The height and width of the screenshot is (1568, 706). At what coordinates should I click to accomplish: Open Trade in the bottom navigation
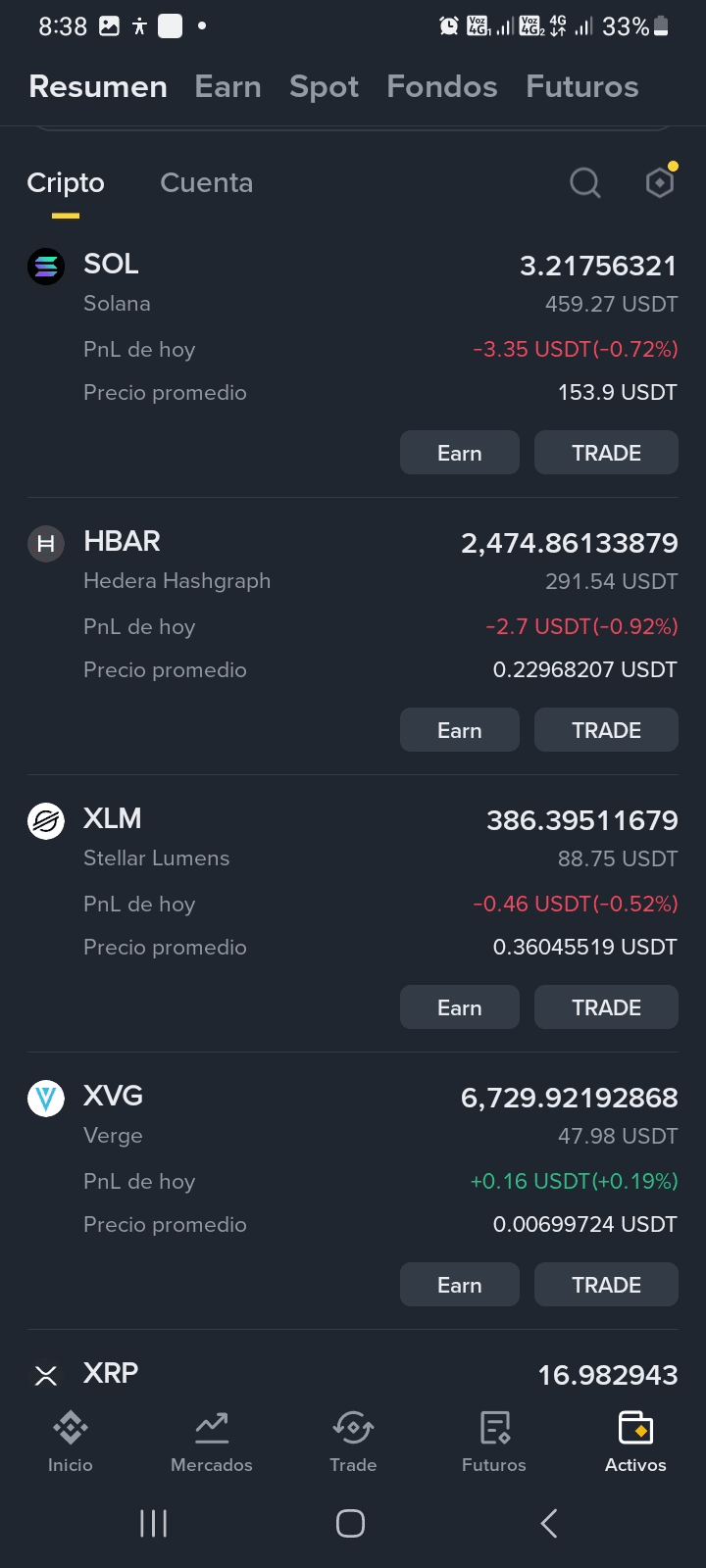353,1441
